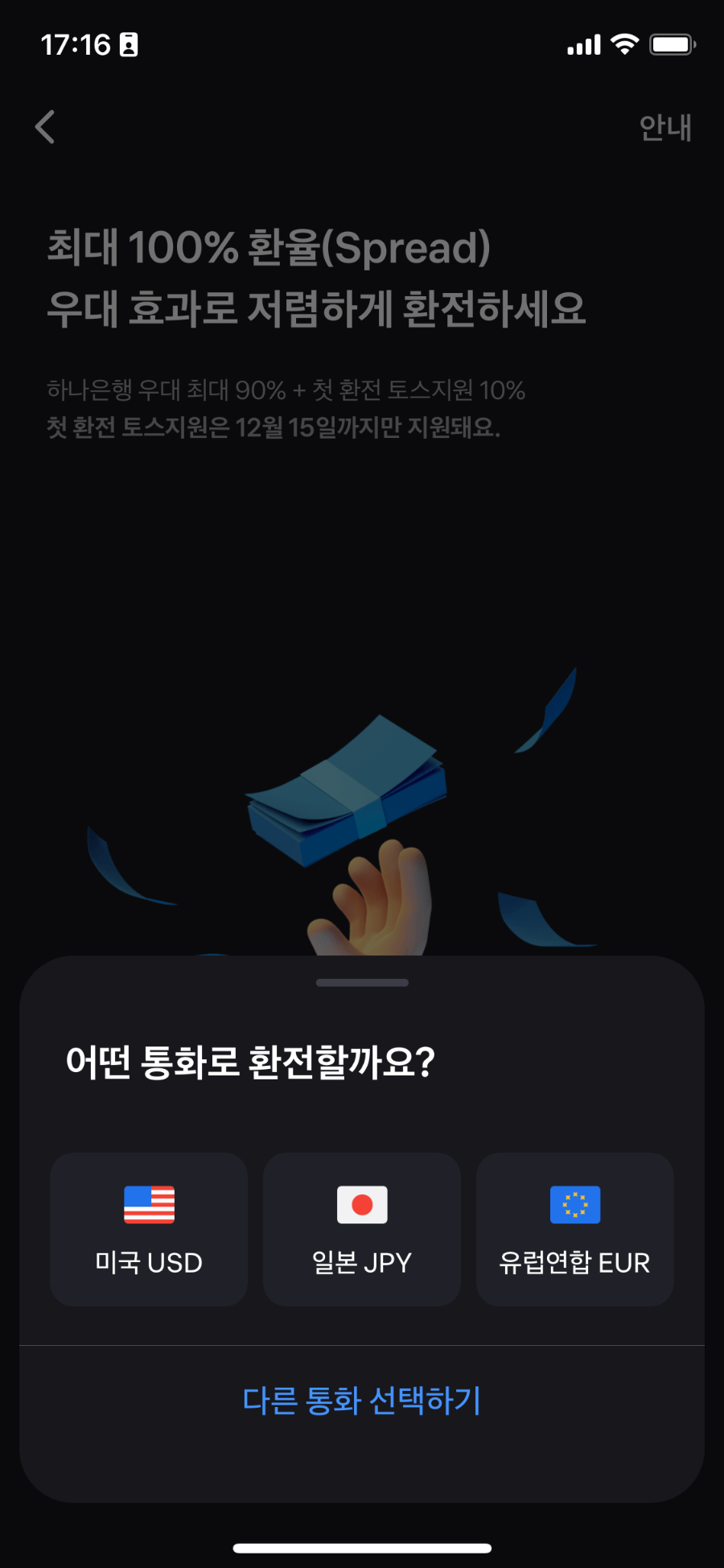Screen dimensions: 724x1568
Task: Tap 안내 at the top right
Action: coord(666,126)
